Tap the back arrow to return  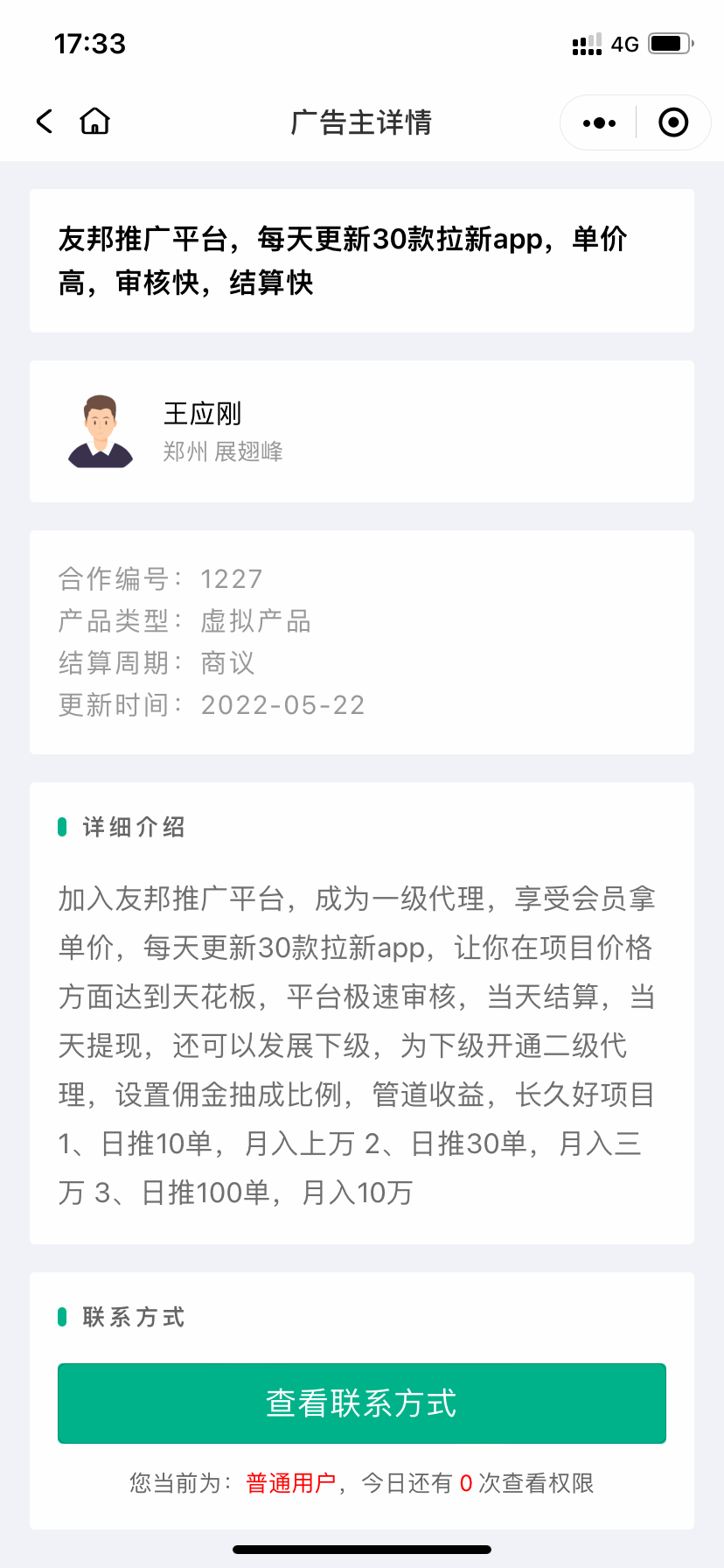coord(44,122)
